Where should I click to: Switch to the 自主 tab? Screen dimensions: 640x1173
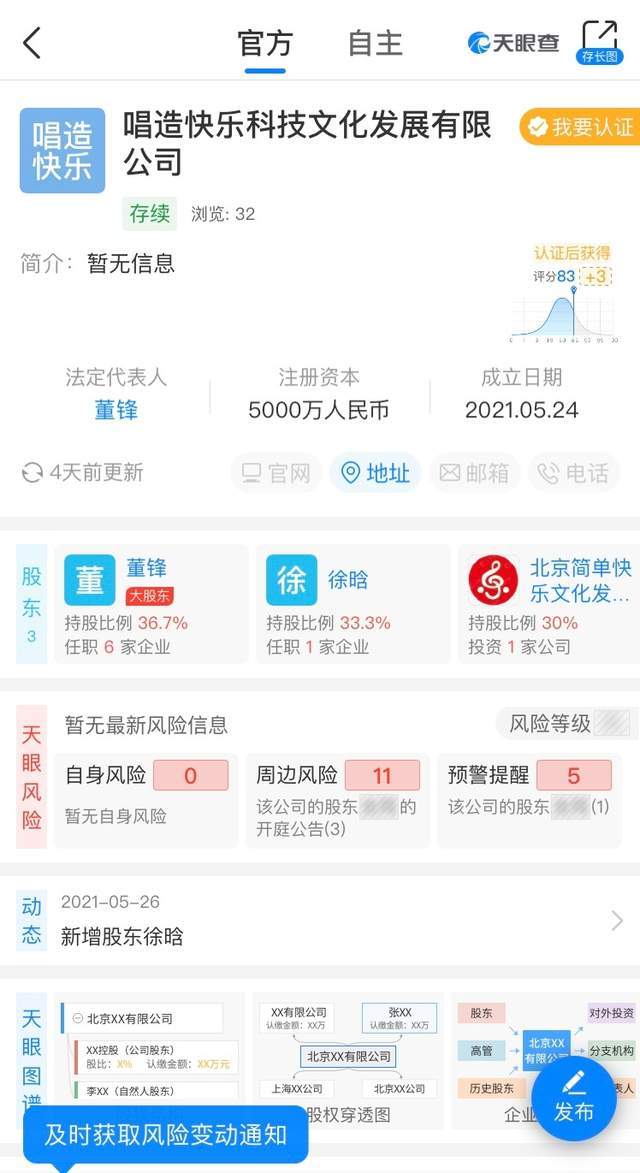(x=375, y=43)
